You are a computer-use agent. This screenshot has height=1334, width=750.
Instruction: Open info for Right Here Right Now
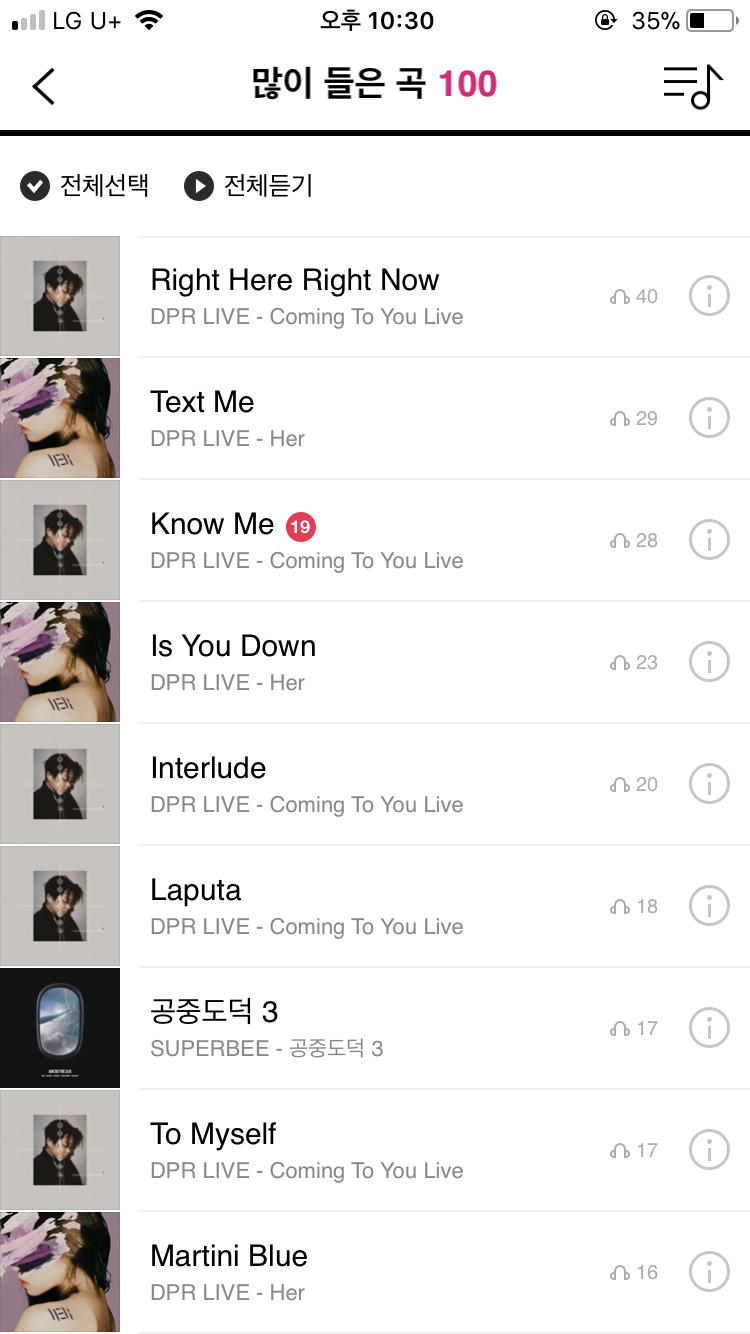coord(709,297)
